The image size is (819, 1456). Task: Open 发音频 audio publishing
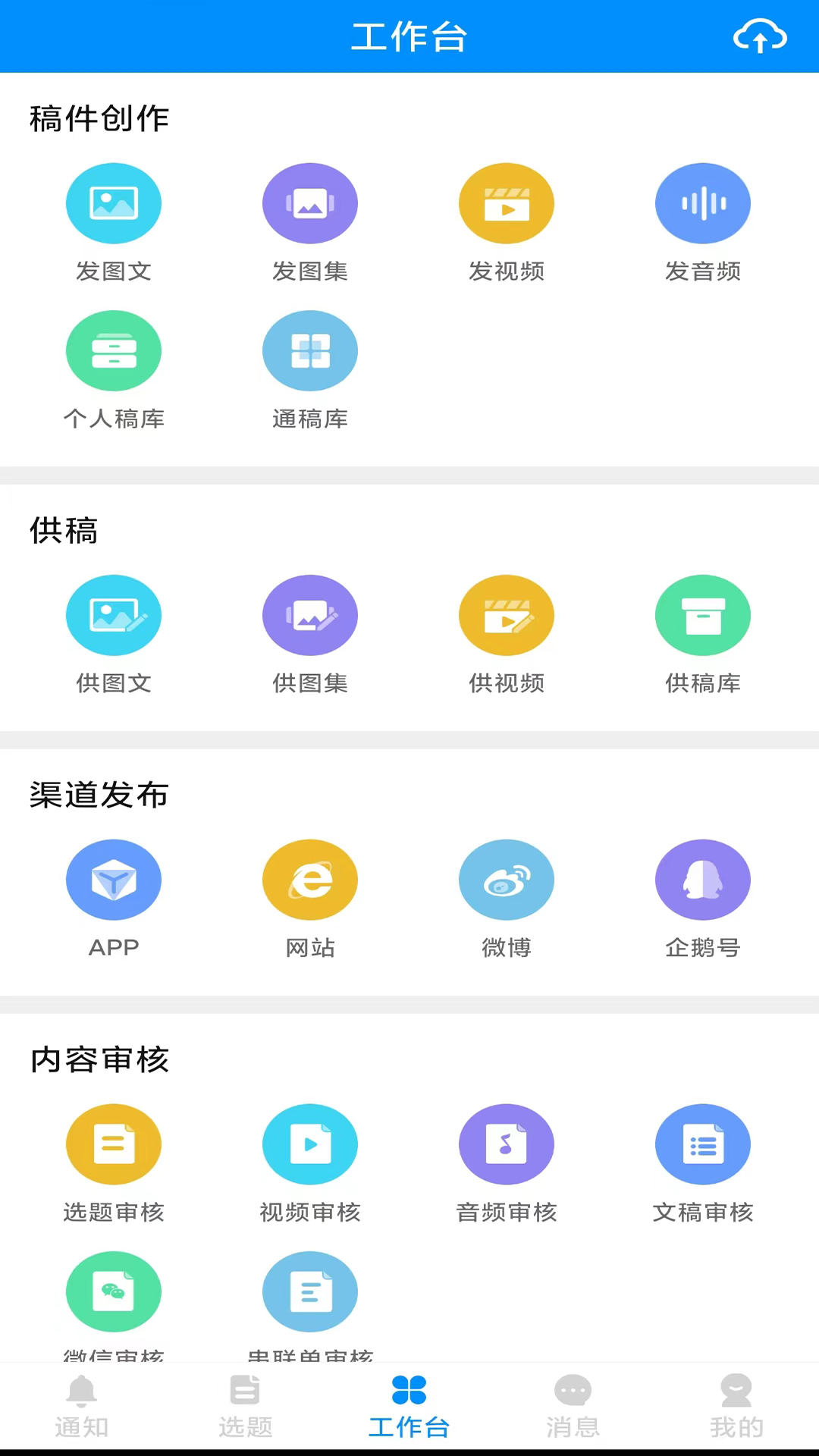[x=702, y=203]
